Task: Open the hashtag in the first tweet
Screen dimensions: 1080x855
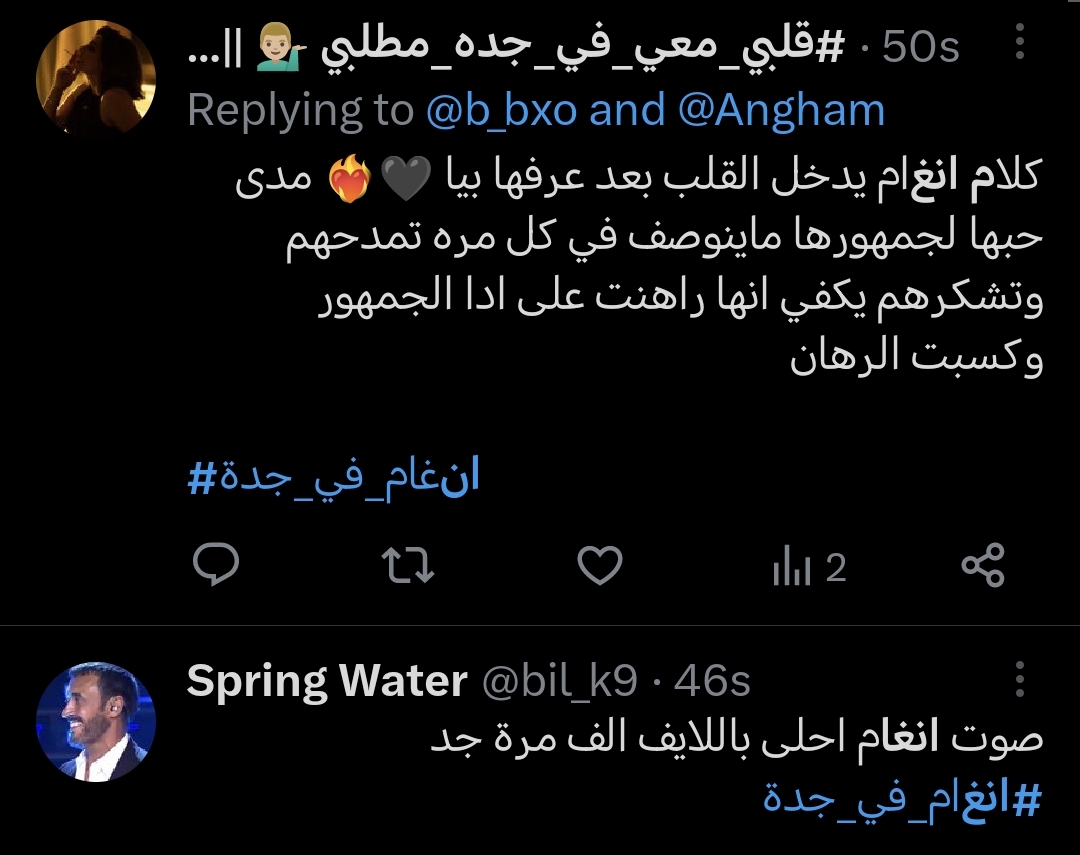Action: point(334,478)
